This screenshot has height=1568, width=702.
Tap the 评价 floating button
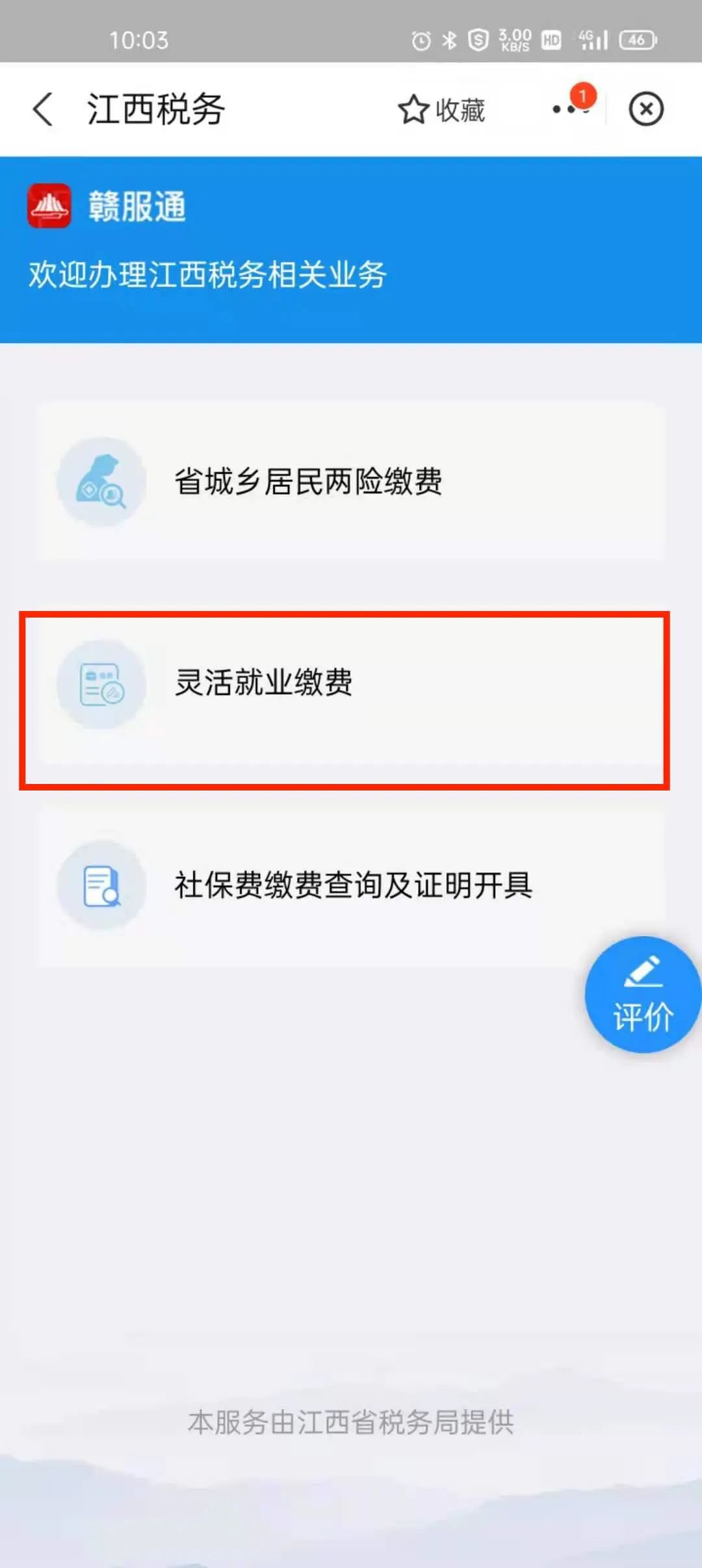tap(642, 994)
